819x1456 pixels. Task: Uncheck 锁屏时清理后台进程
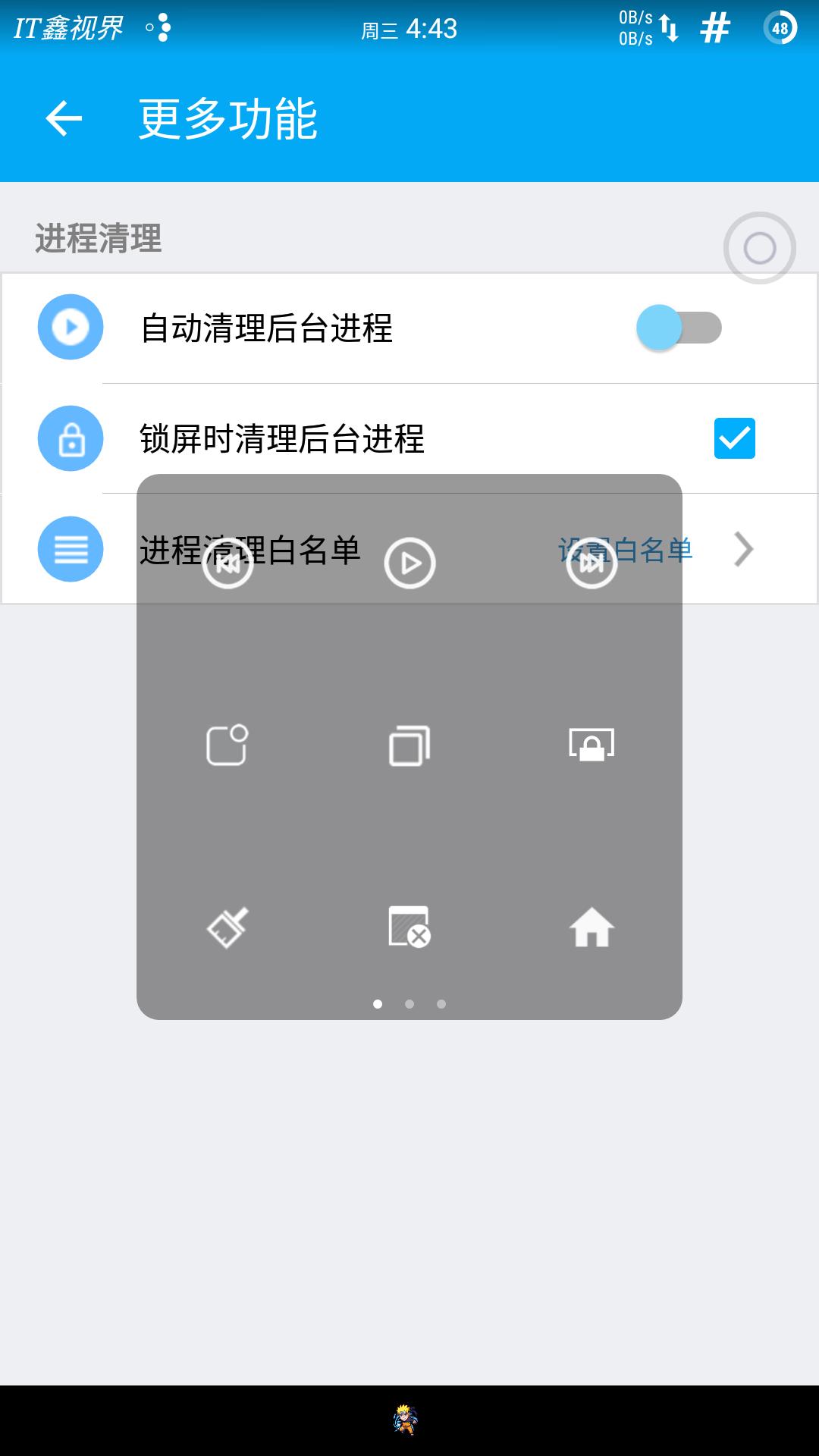click(734, 438)
